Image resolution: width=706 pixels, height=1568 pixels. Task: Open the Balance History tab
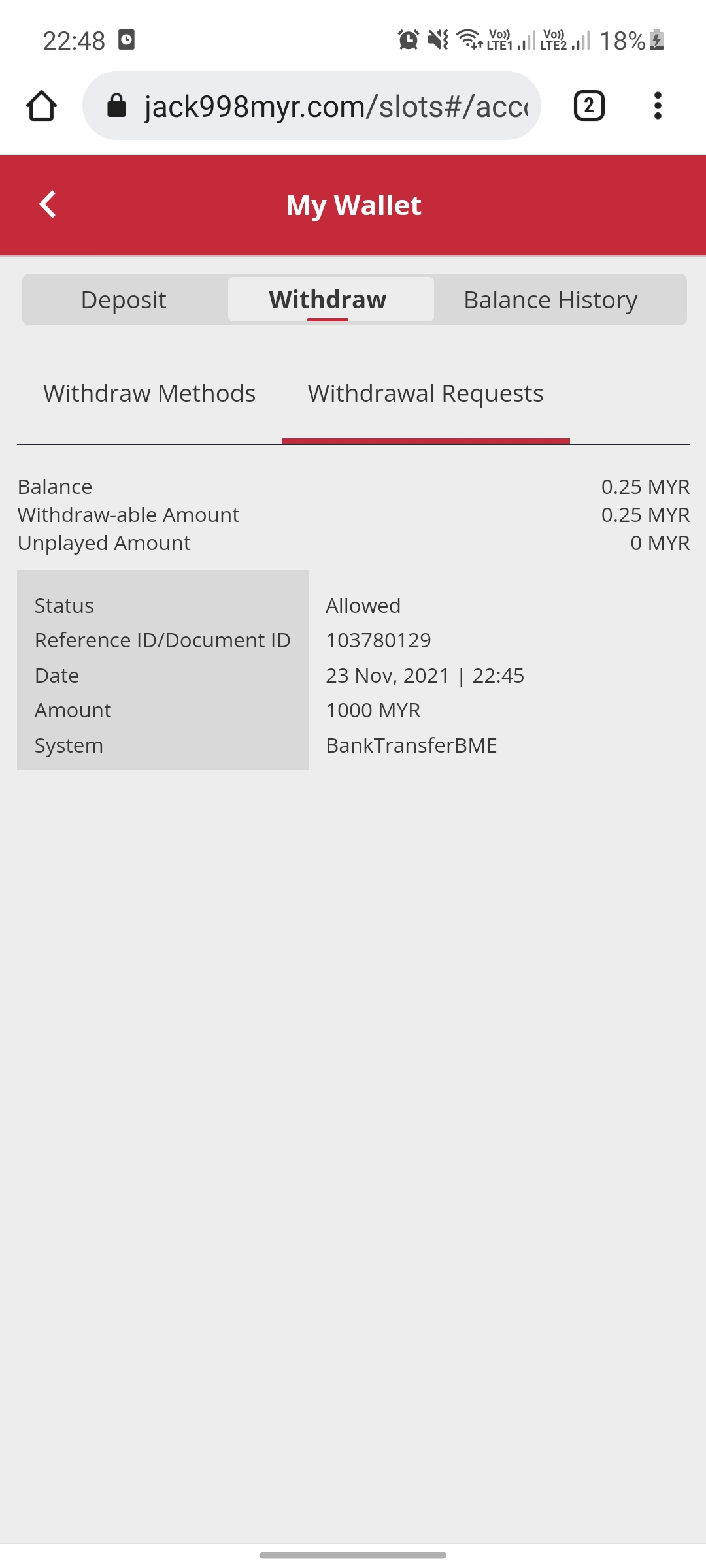click(x=550, y=300)
